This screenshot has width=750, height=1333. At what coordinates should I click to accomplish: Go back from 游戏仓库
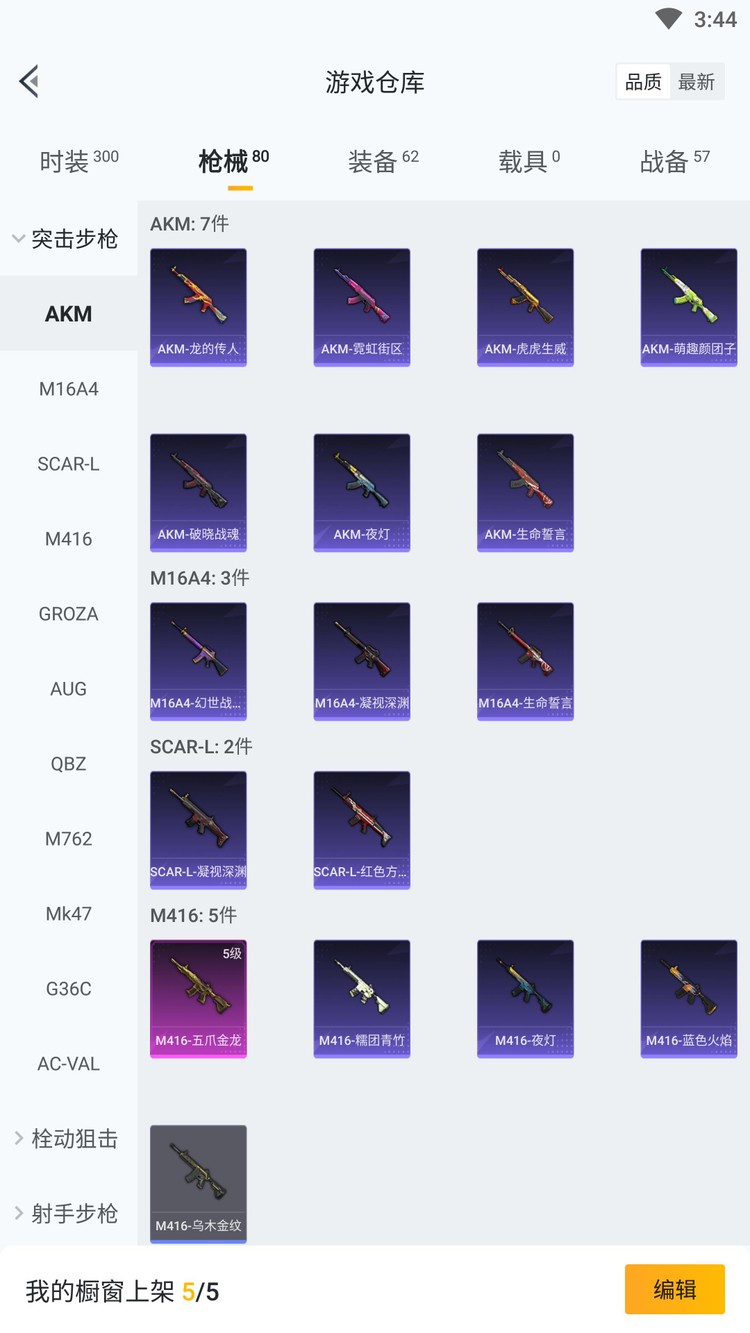pos(29,81)
